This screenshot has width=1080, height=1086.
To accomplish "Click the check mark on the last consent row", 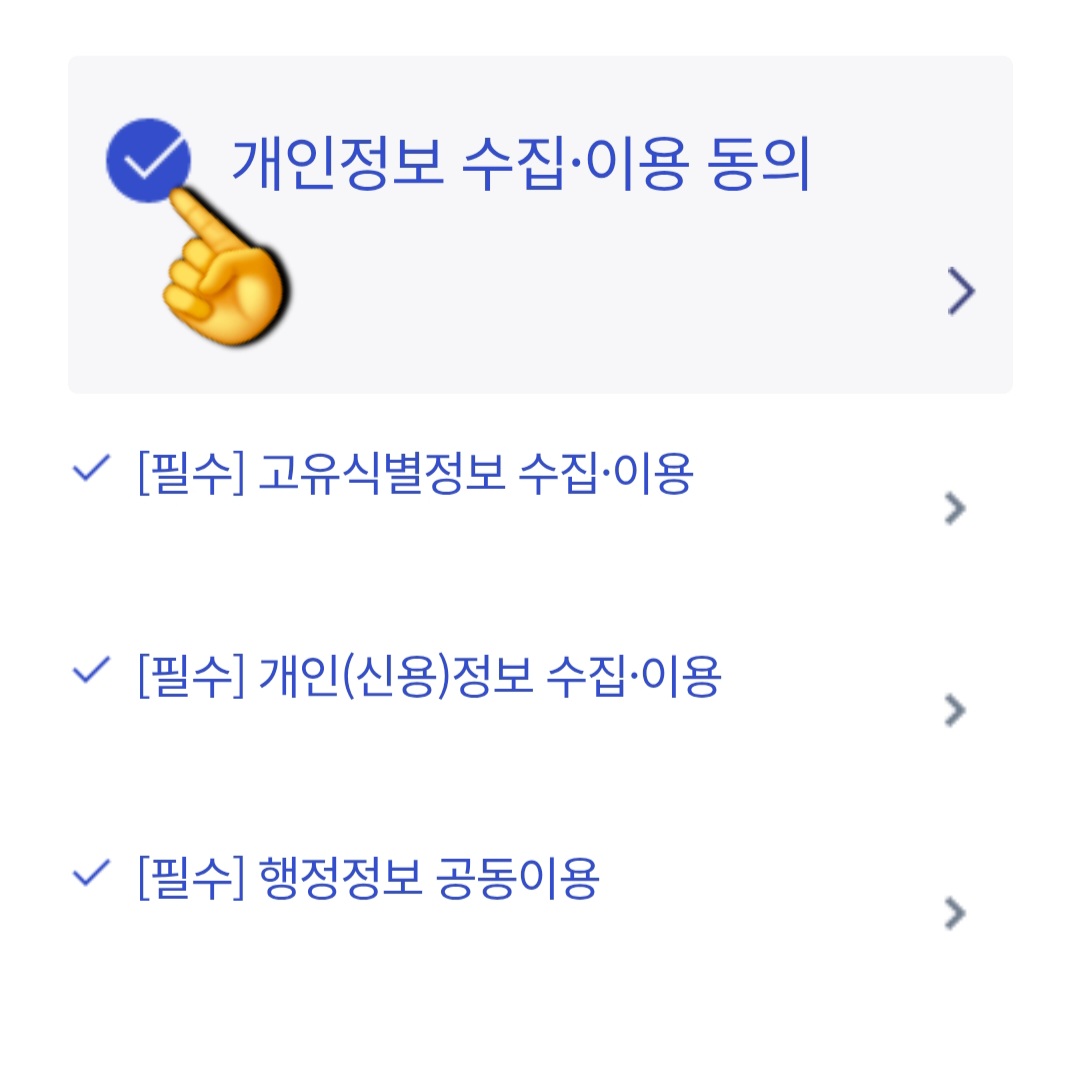I will (91, 871).
